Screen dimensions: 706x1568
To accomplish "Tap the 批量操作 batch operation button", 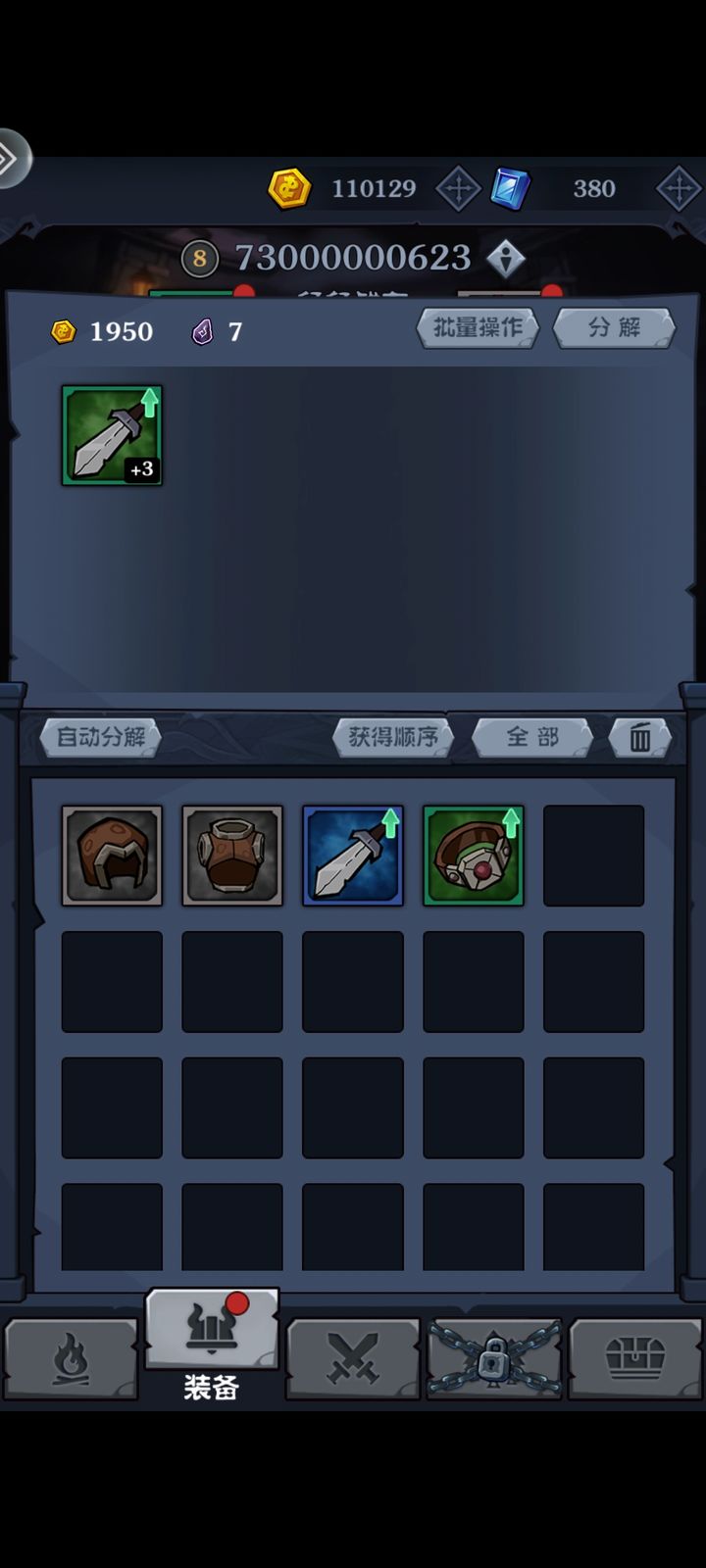I will click(478, 328).
